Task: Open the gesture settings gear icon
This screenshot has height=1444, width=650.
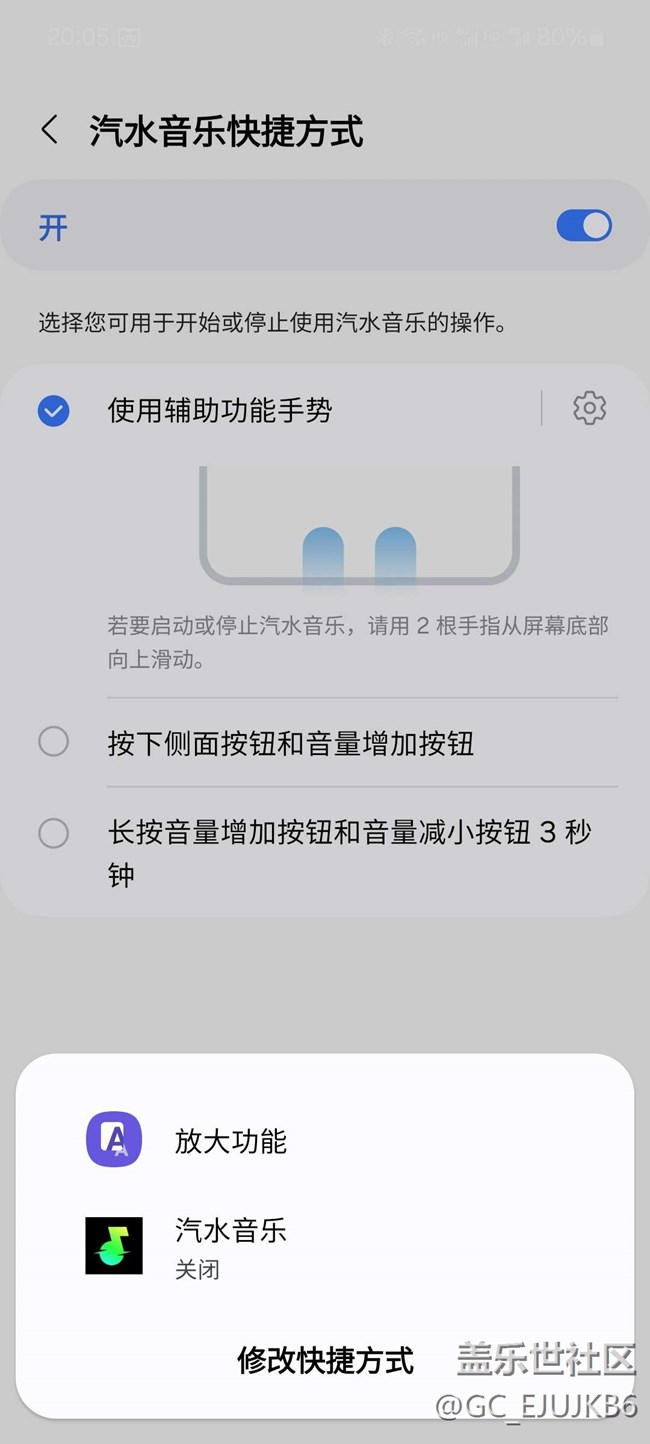Action: point(589,408)
